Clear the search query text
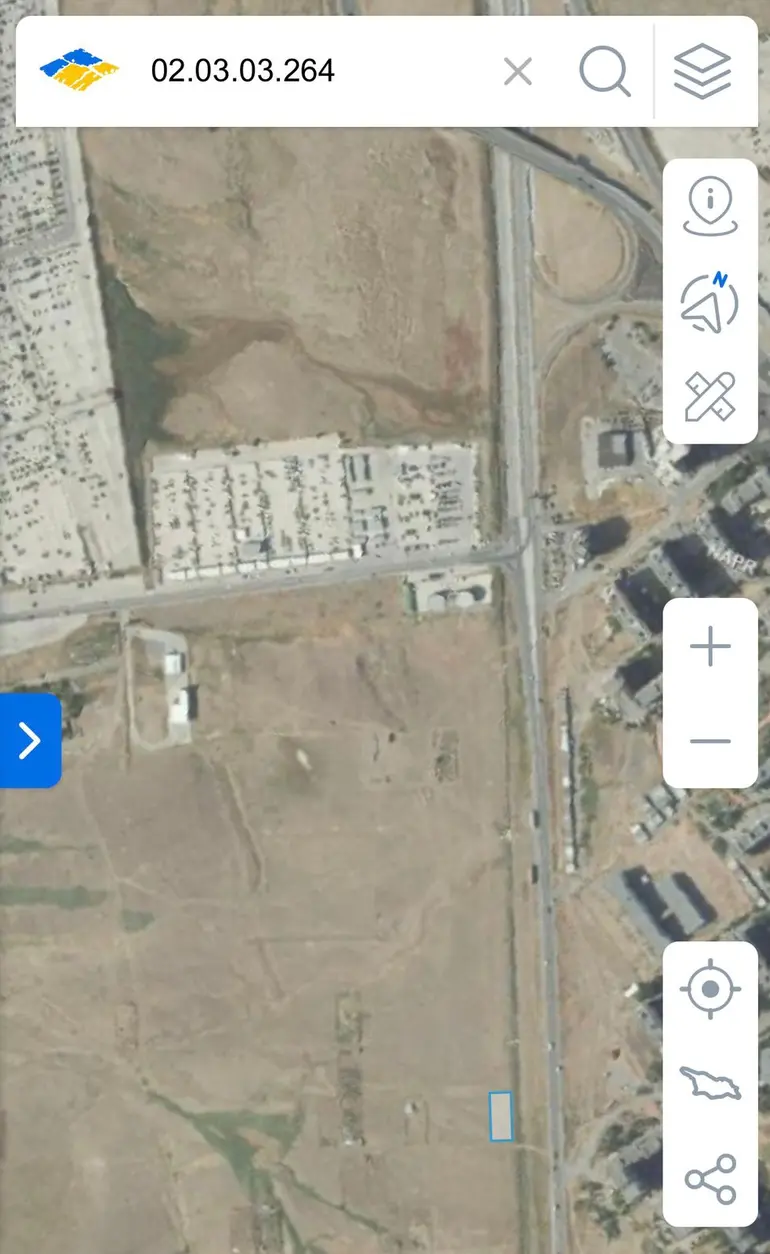The image size is (770, 1254). tap(518, 71)
